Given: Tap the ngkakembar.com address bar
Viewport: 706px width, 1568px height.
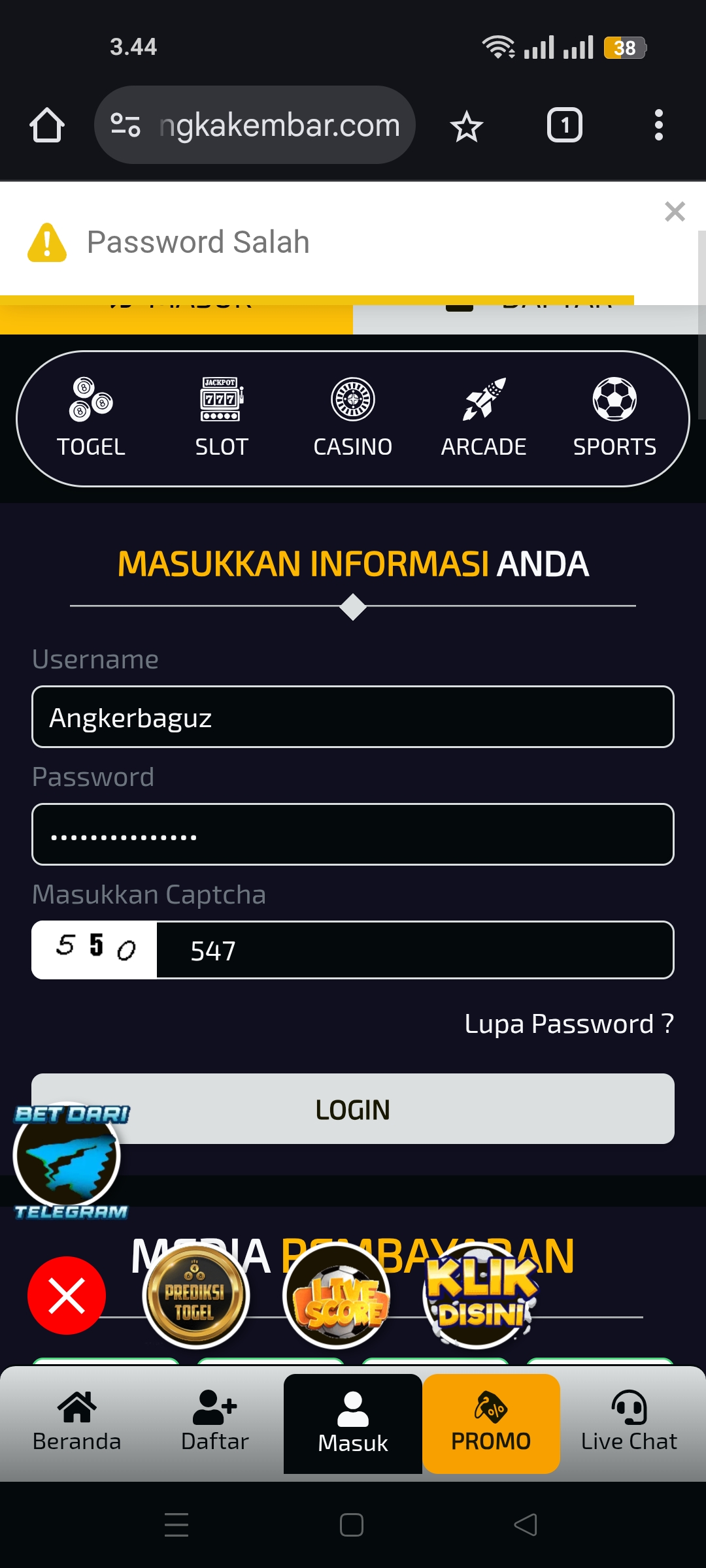Looking at the screenshot, I should 278,125.
